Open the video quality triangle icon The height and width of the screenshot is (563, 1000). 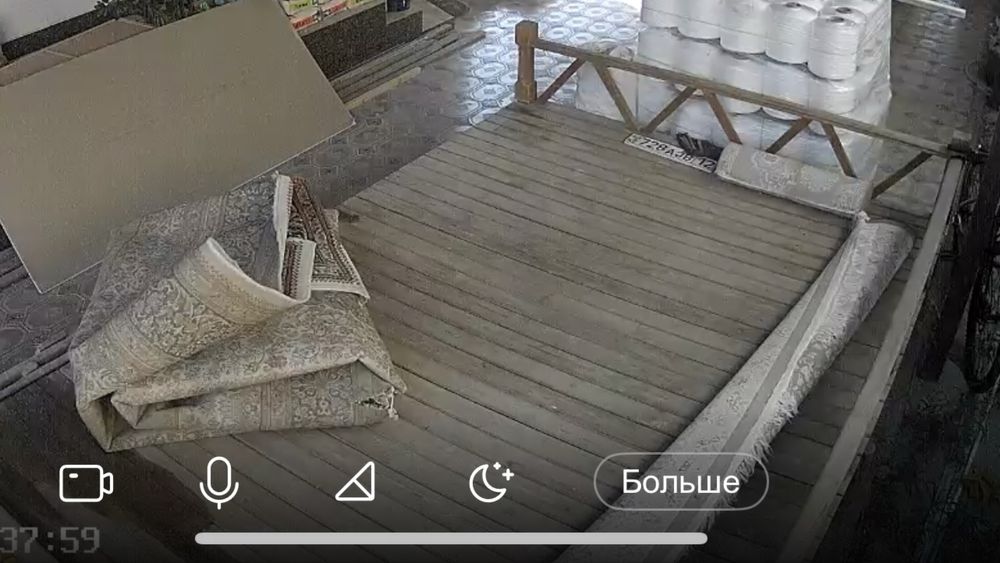click(356, 482)
